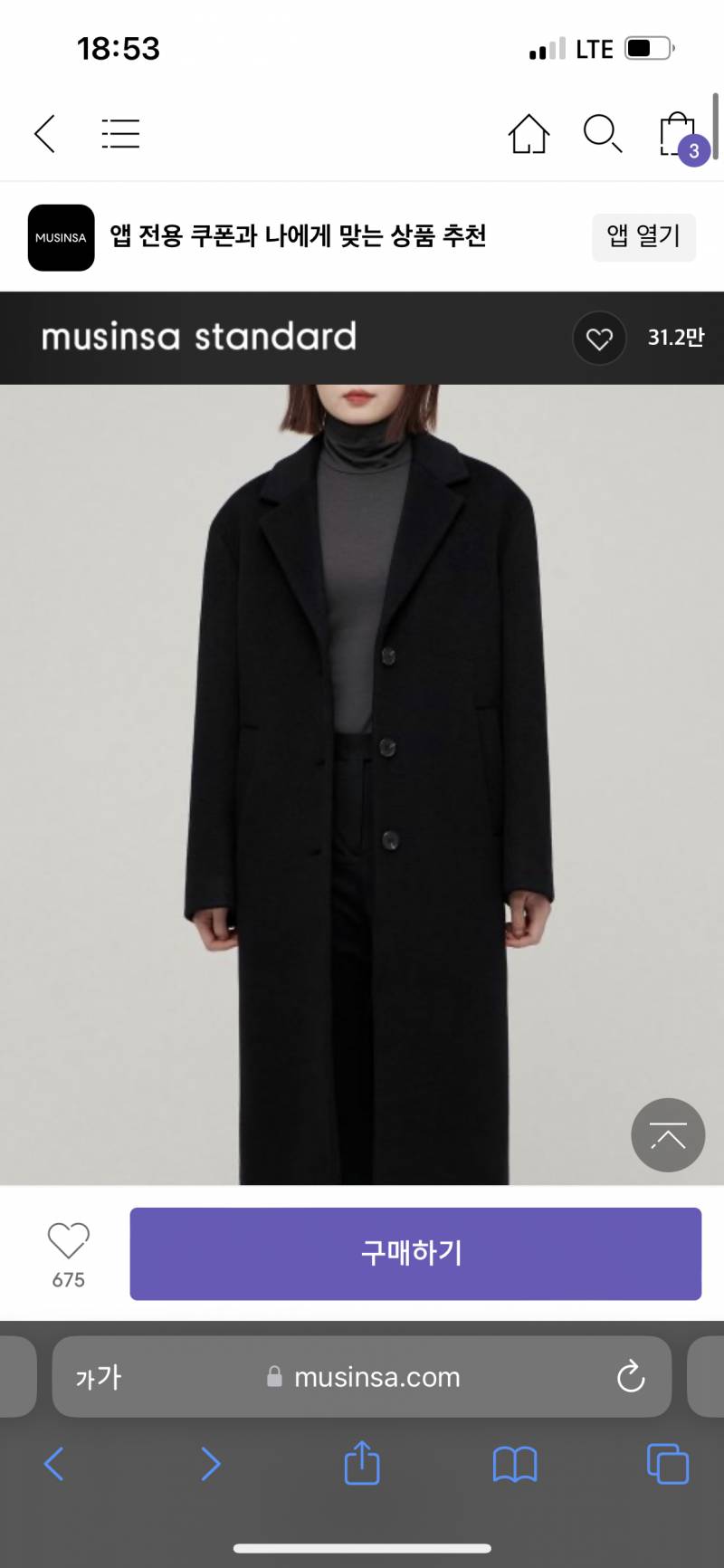
Task: Share this page from Safari toolbar
Action: tap(362, 1462)
